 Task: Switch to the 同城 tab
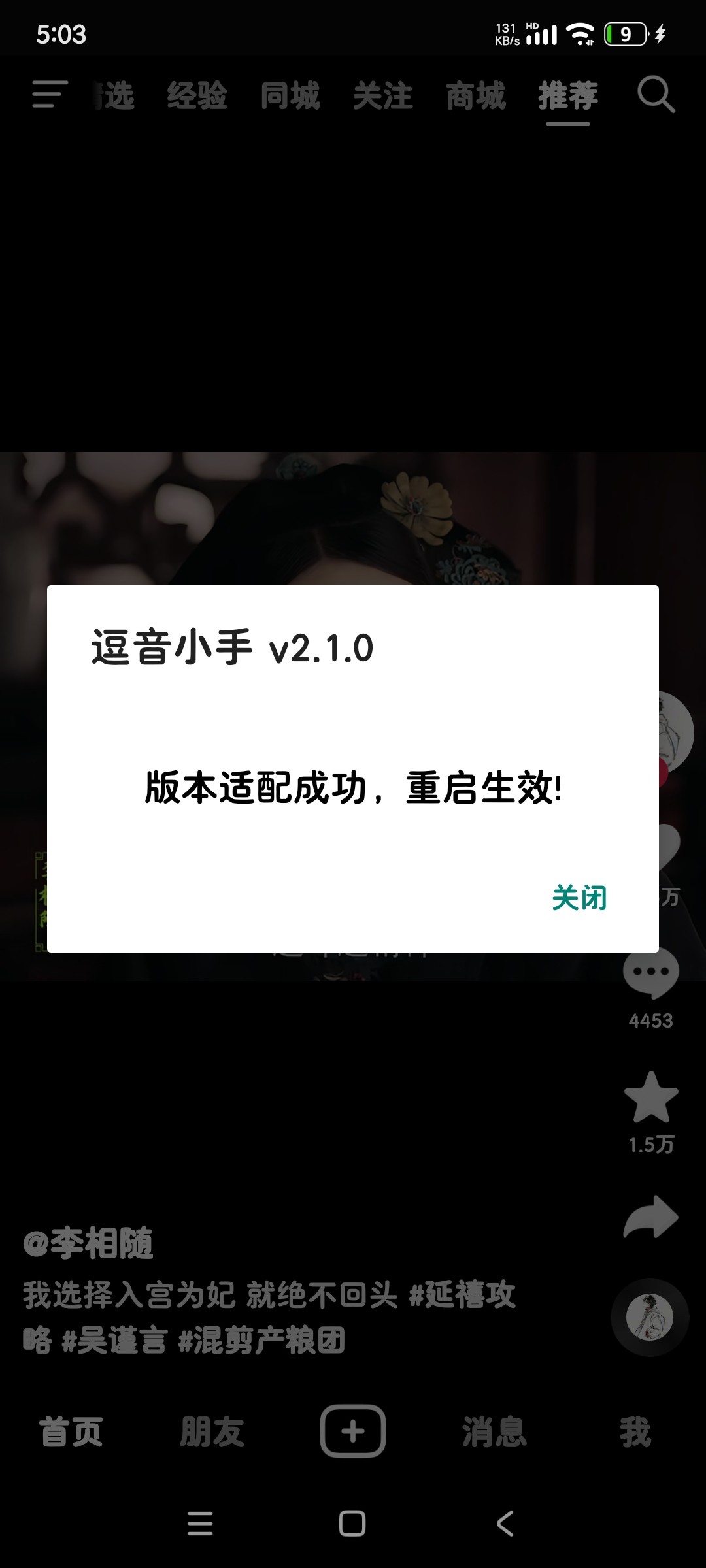click(290, 95)
